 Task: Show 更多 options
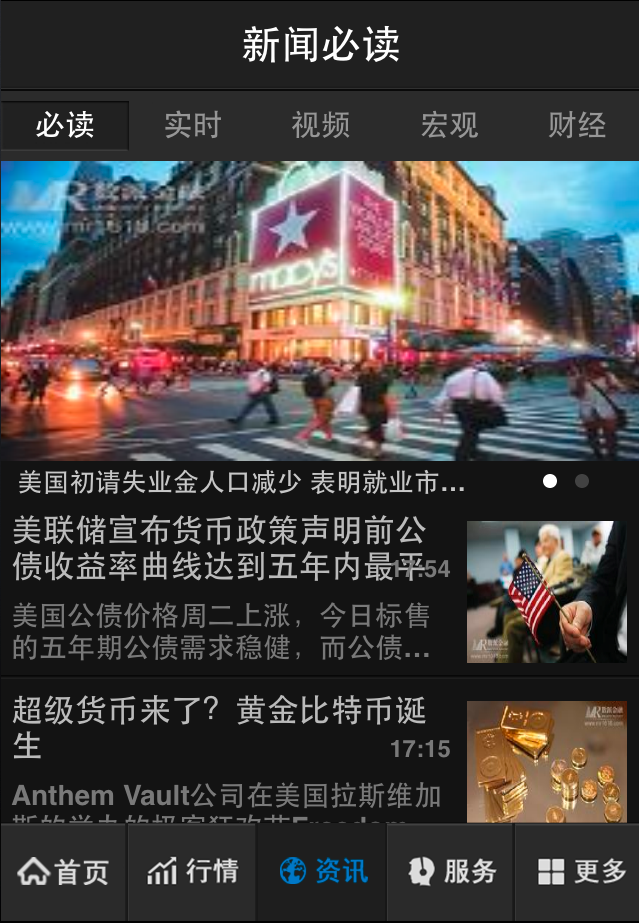click(579, 872)
